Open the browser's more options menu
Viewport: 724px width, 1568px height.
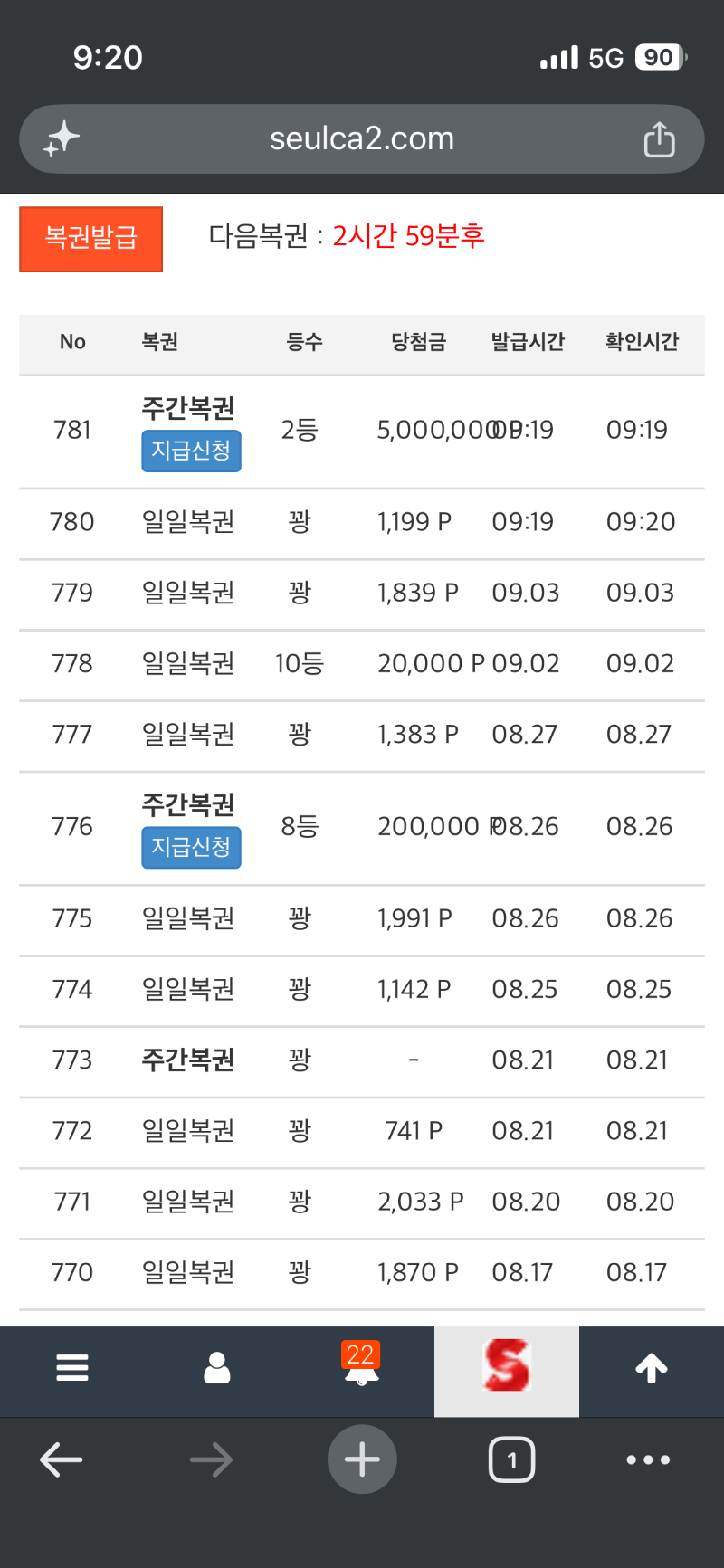point(648,1459)
